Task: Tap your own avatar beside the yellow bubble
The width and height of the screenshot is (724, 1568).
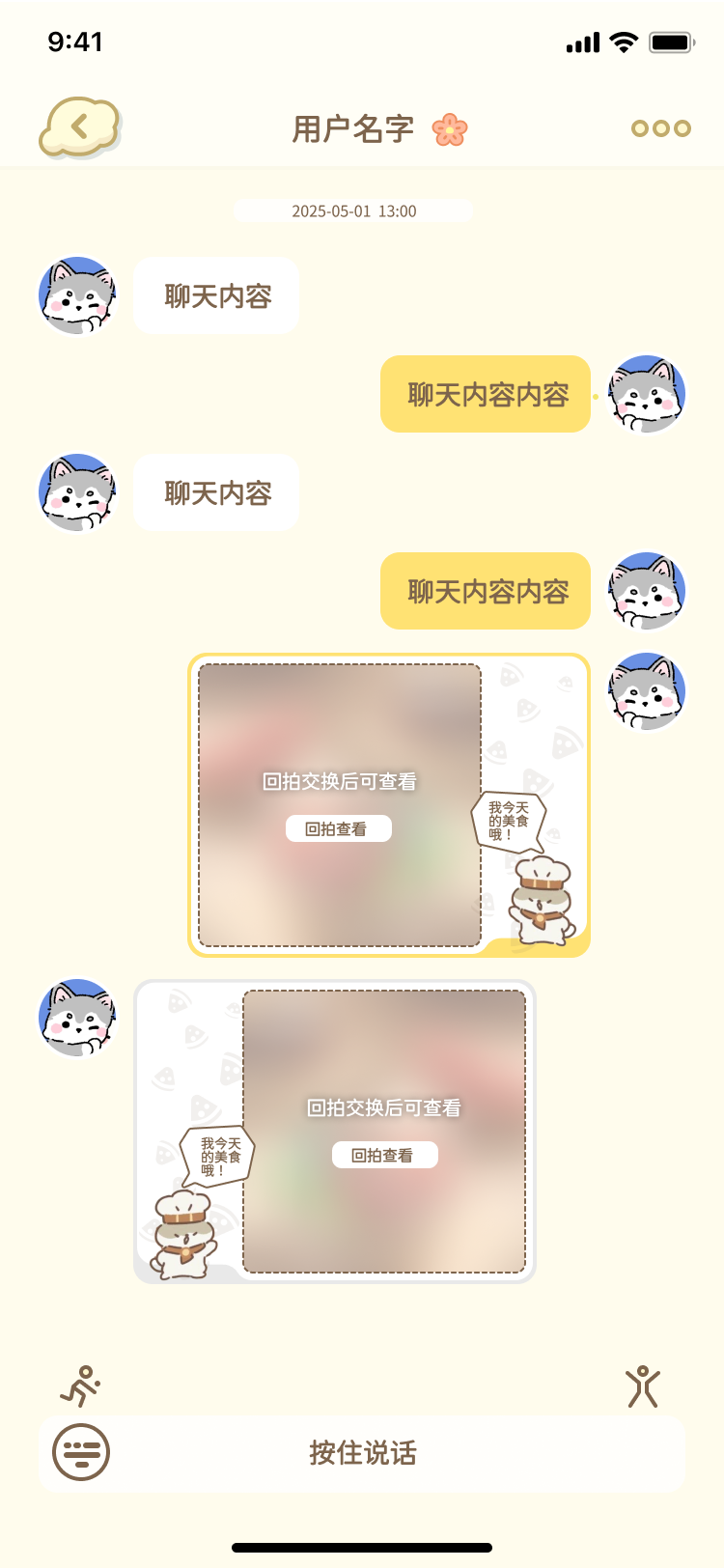Action: click(x=645, y=394)
